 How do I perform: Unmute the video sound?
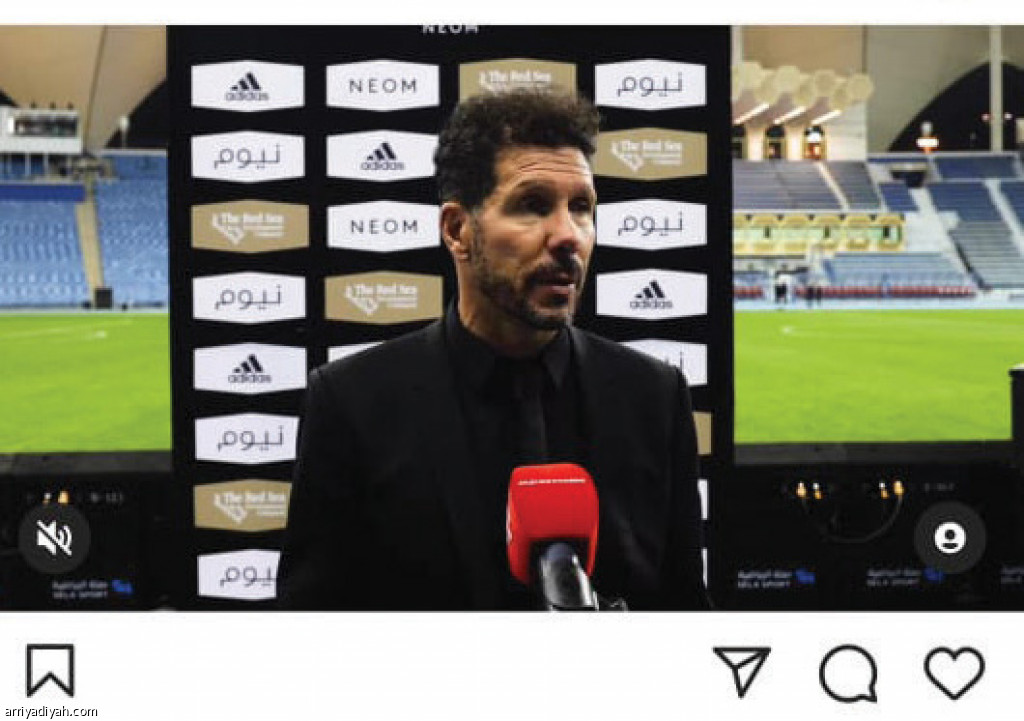click(54, 538)
